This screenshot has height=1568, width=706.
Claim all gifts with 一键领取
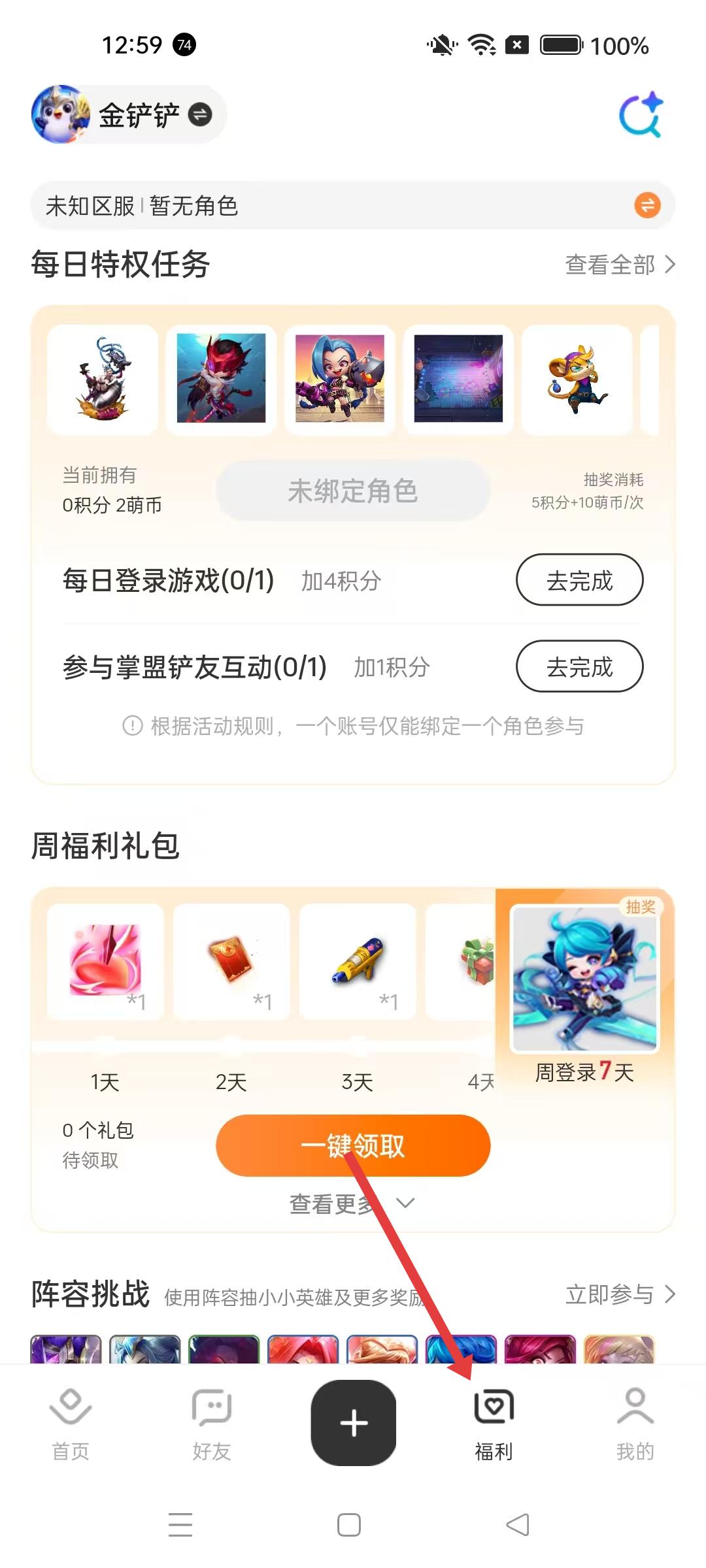click(x=353, y=1145)
